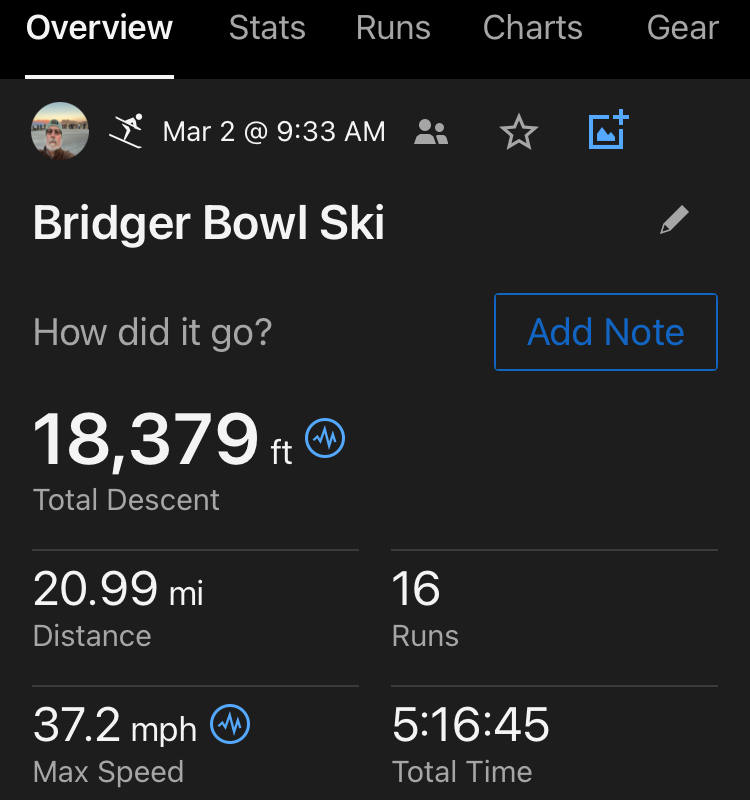
Task: Edit the activity title with the pencil
Action: pos(673,220)
